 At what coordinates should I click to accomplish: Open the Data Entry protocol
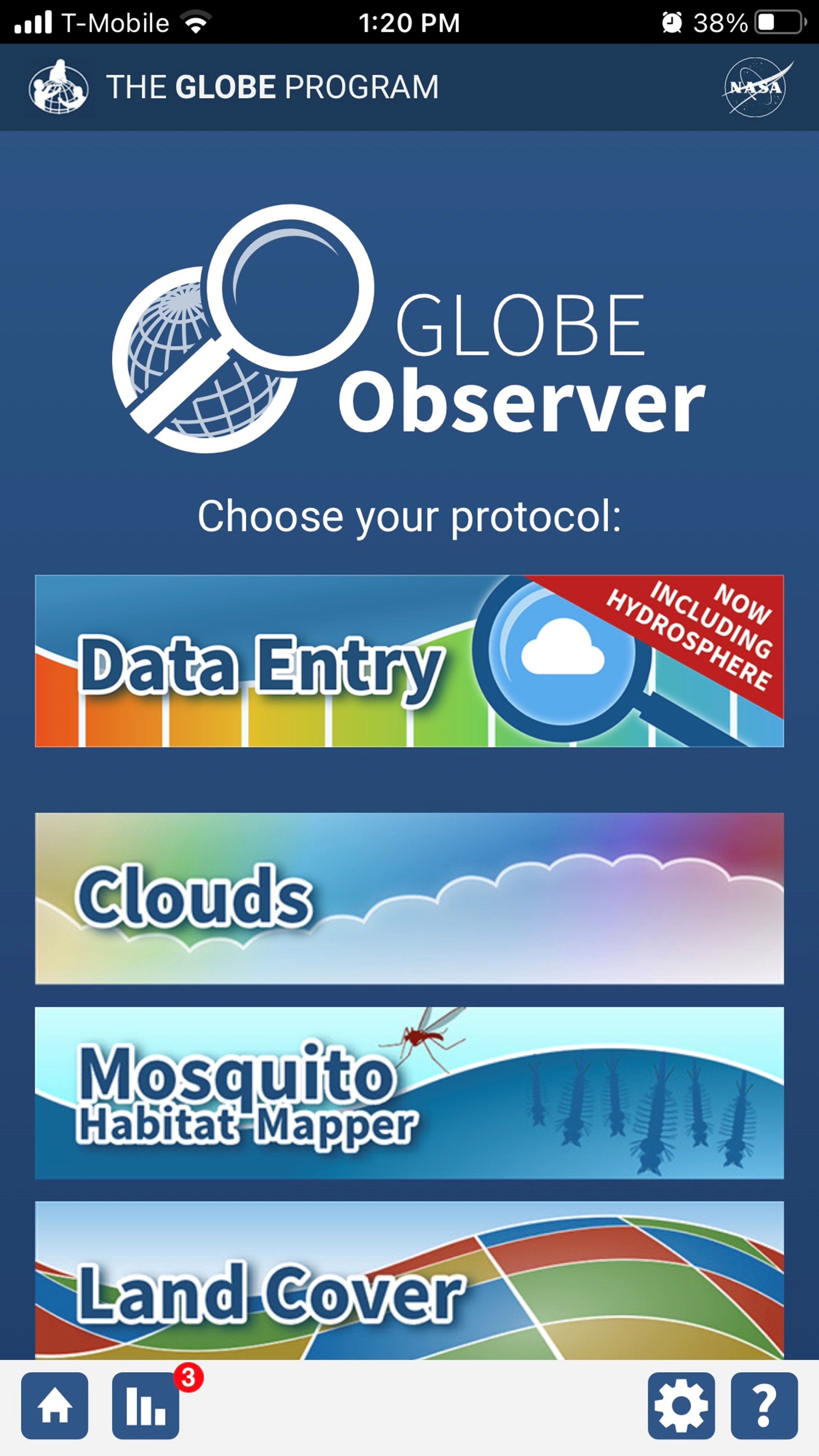pos(409,661)
